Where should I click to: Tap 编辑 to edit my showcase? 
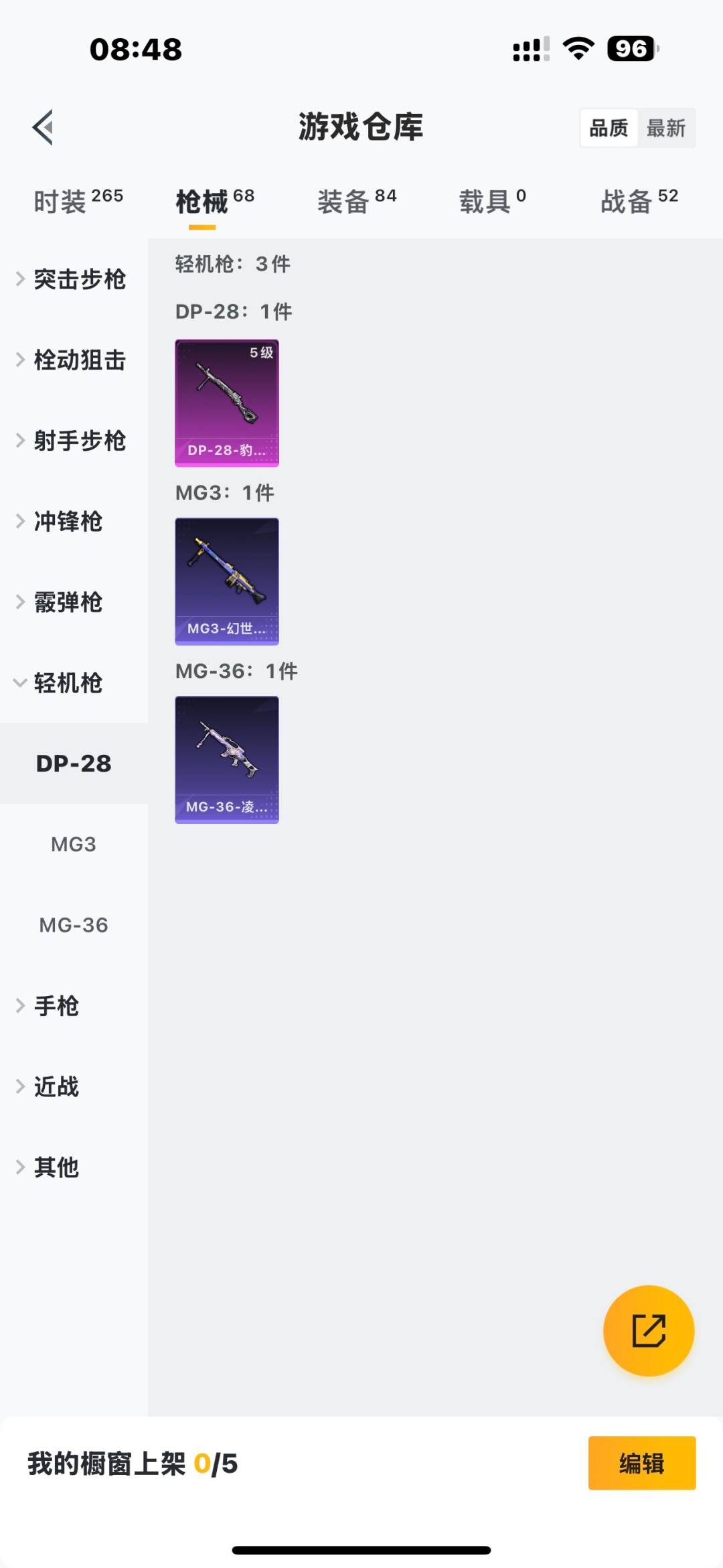(x=641, y=1464)
